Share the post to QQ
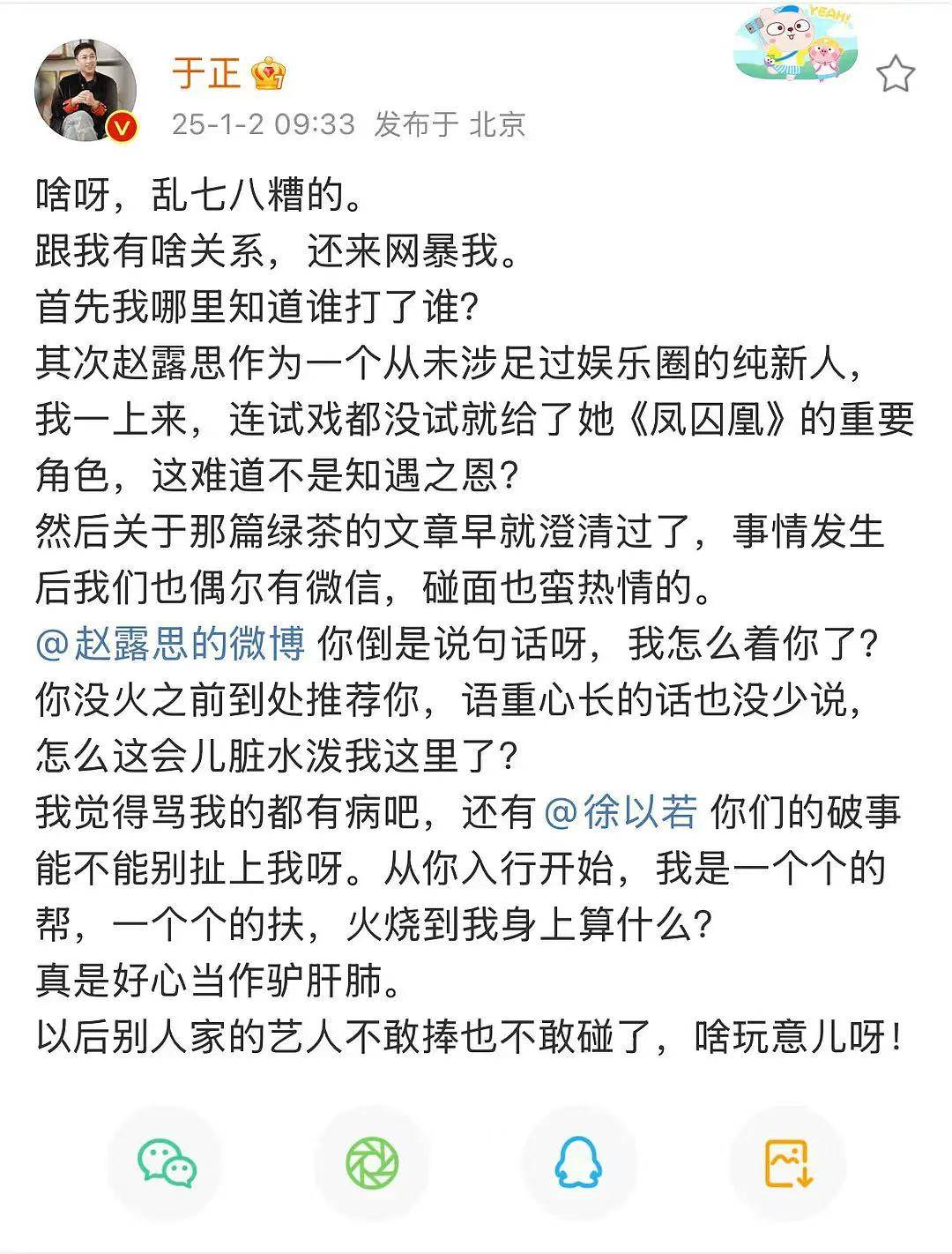Screen dimensions: 952x1254 pos(578,1163)
